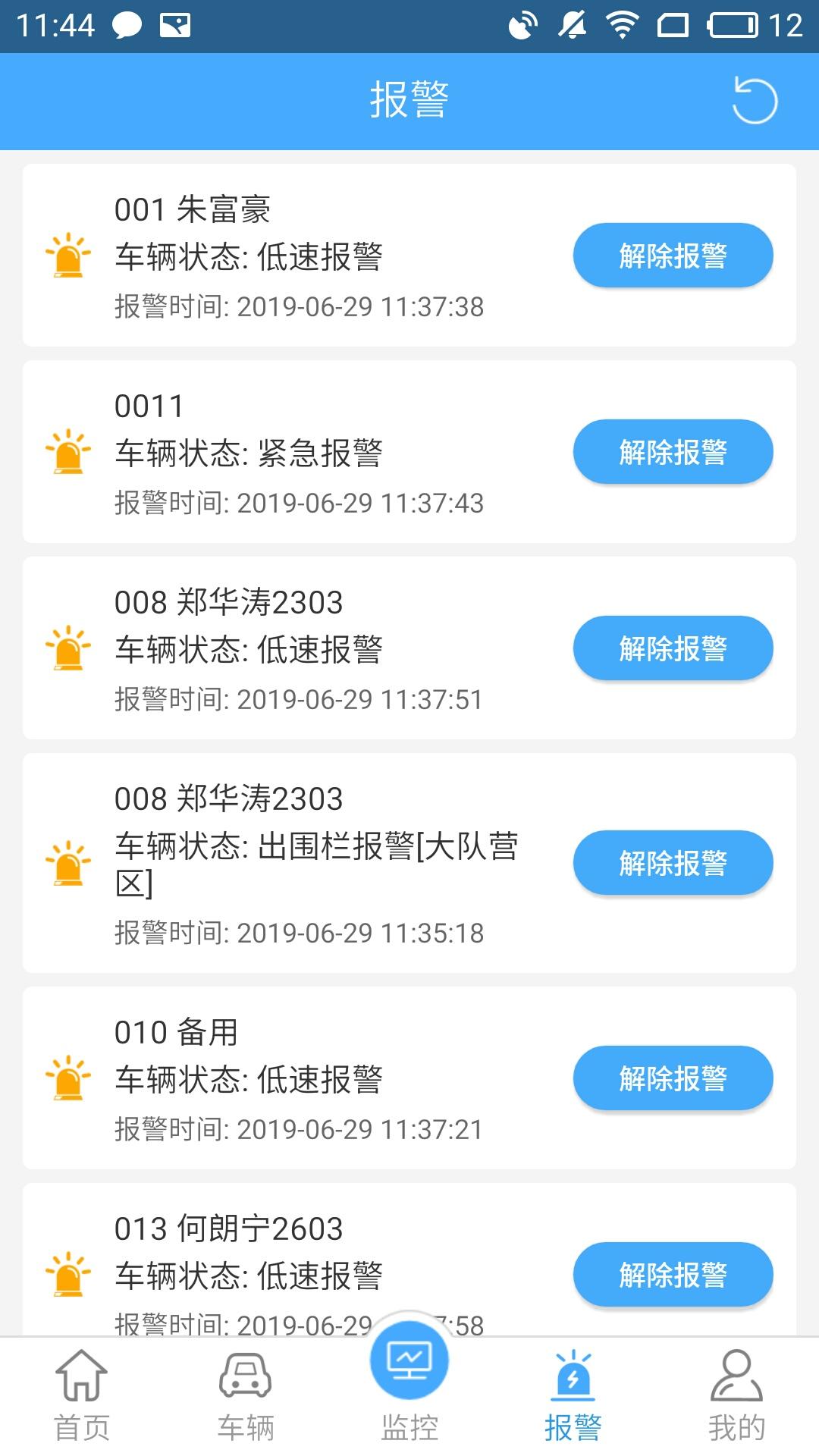Tap the alarm entry for 008 郑华涛2303
The height and width of the screenshot is (1456, 819).
coord(303,648)
